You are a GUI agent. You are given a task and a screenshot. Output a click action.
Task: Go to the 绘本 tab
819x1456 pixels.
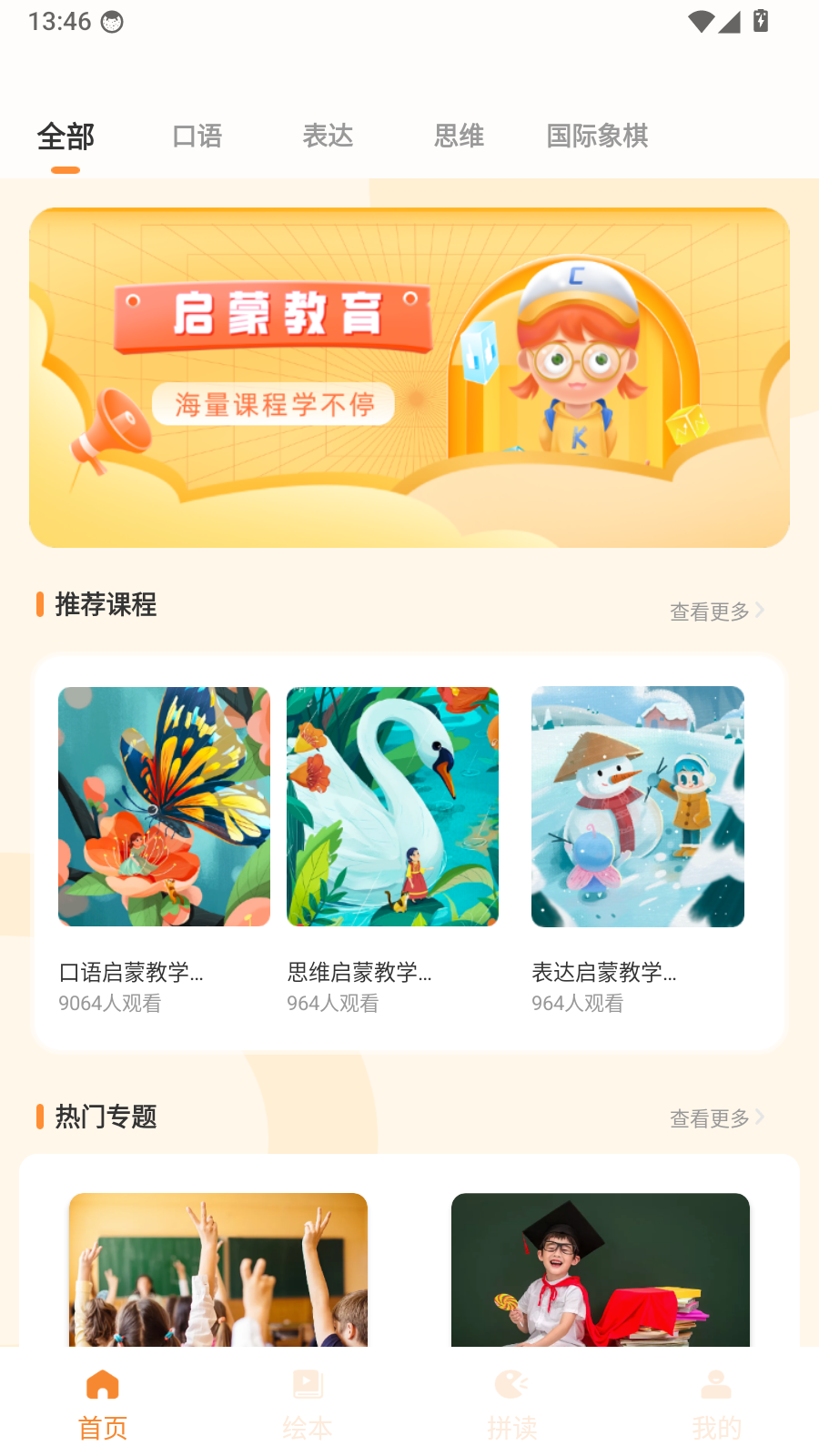pos(308,1405)
